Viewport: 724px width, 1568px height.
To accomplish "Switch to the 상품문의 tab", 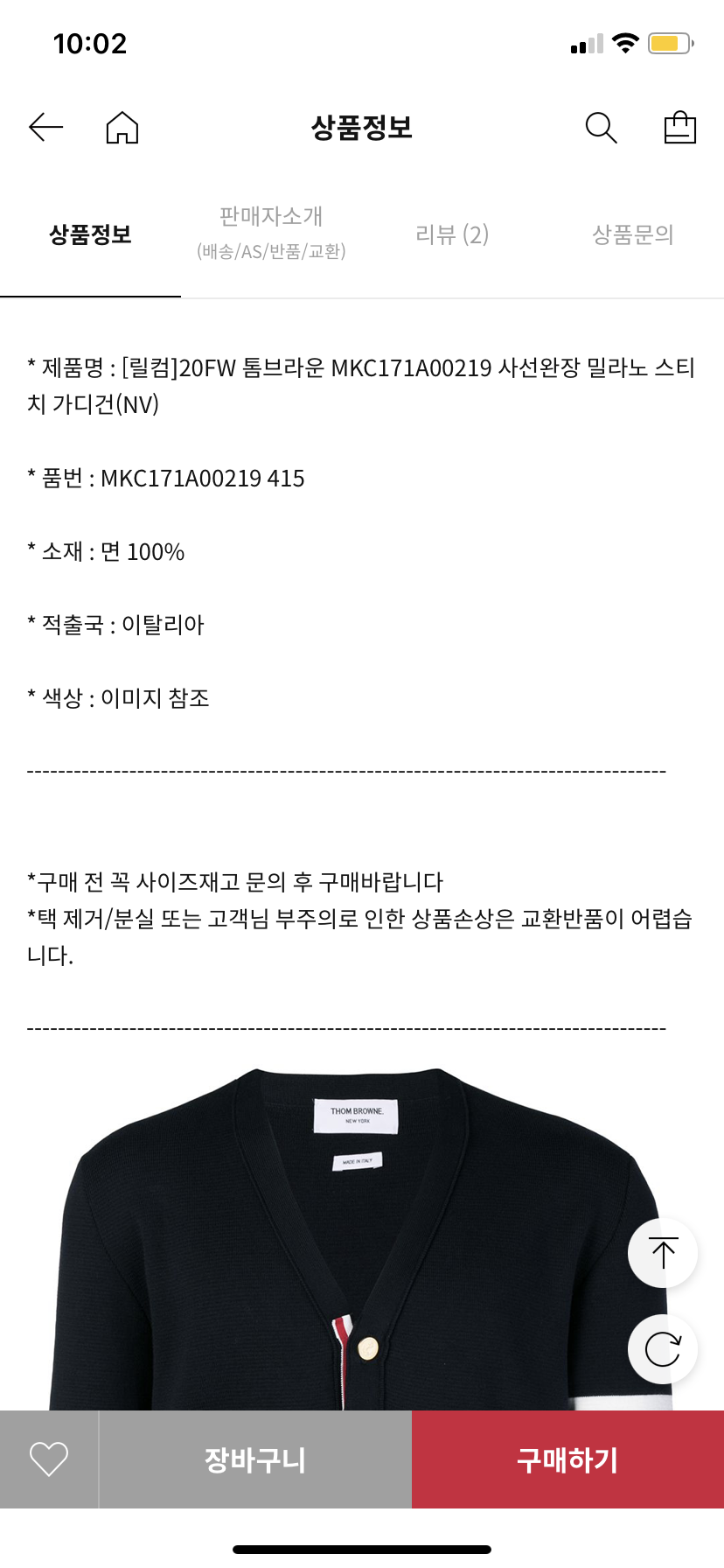I will [632, 234].
